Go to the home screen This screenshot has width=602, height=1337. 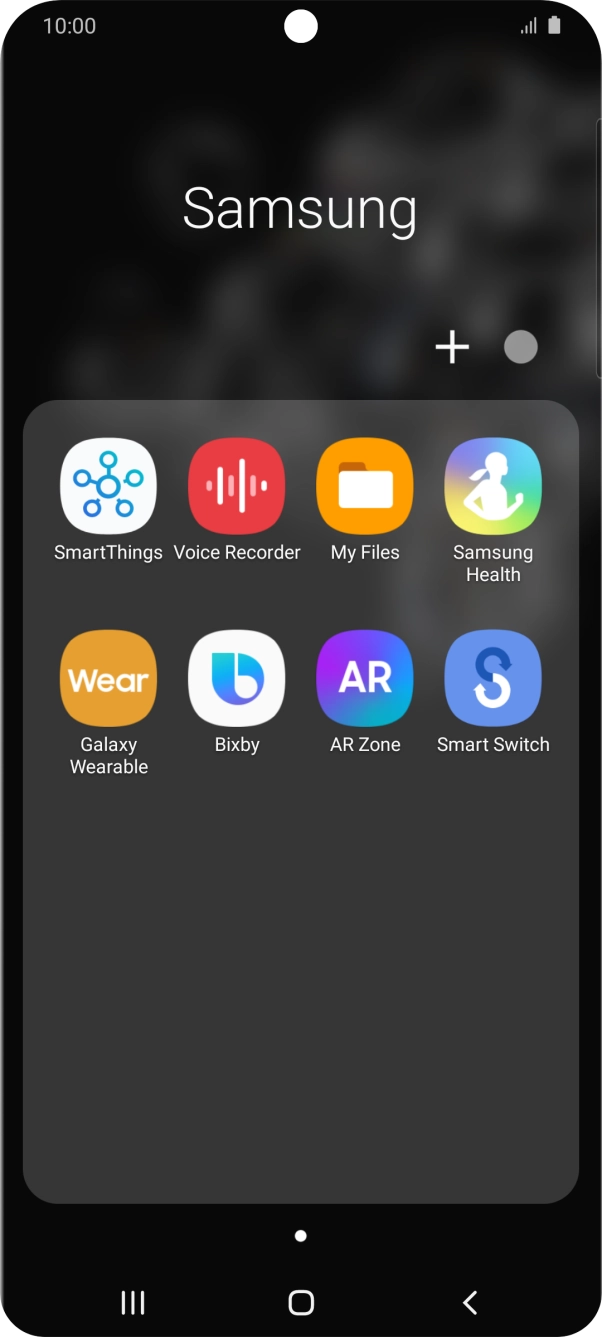[x=301, y=1302]
